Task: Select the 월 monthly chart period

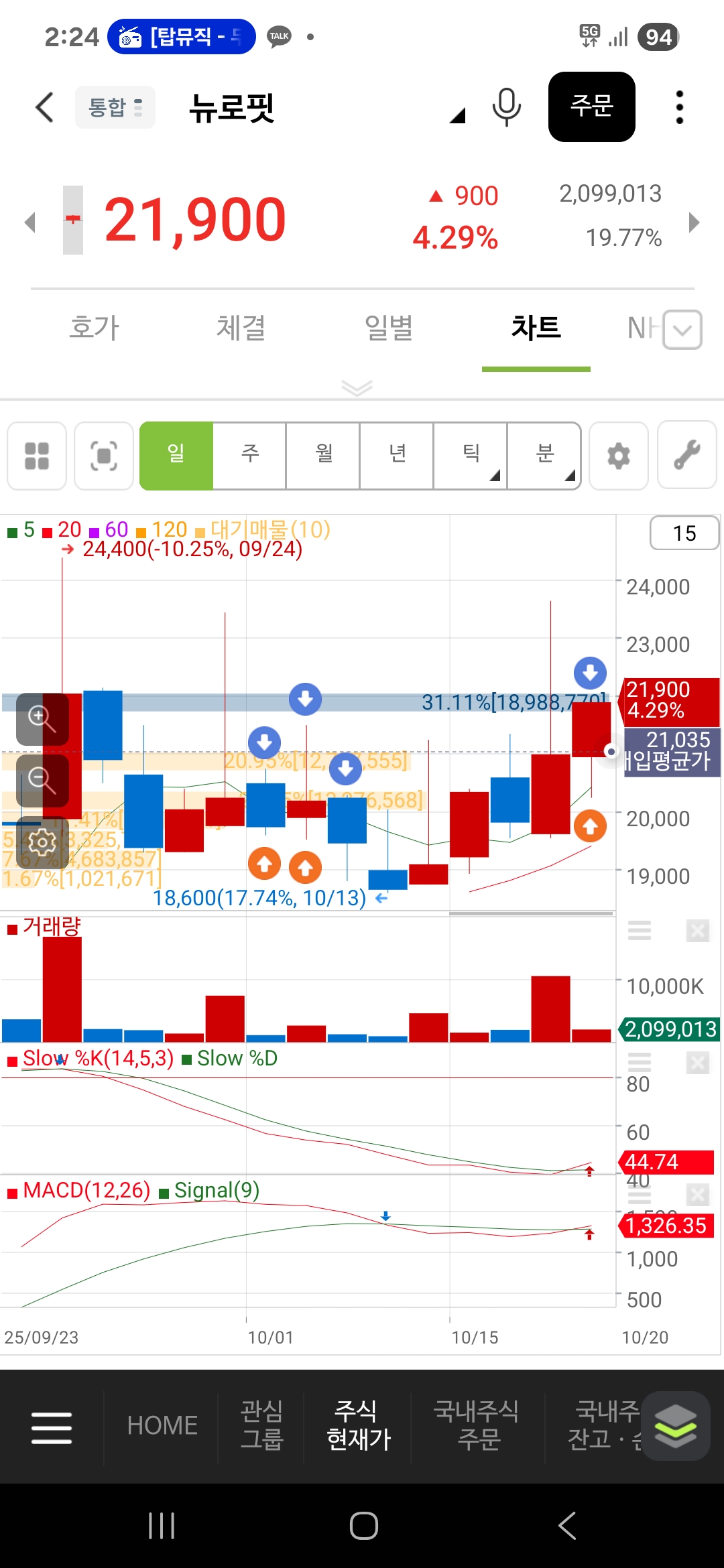Action: [323, 456]
